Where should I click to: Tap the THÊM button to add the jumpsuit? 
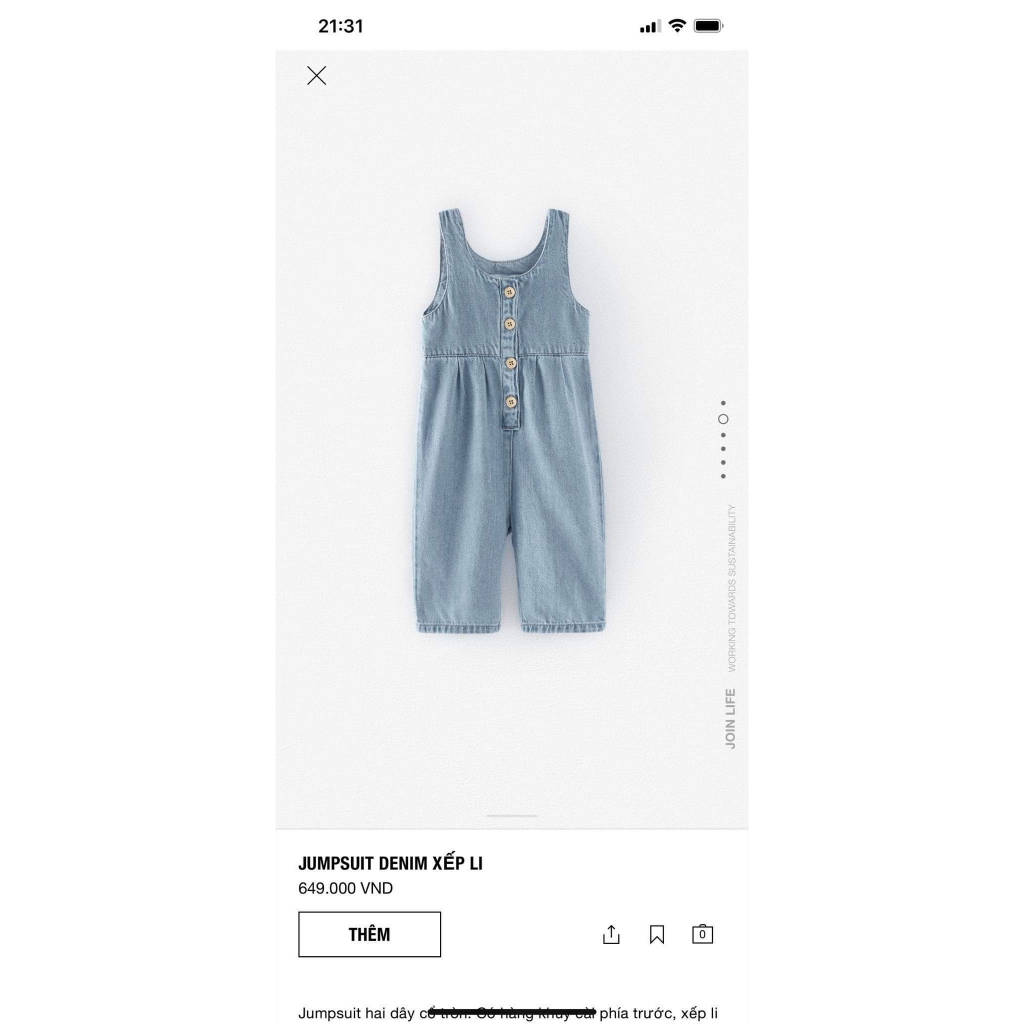(369, 934)
